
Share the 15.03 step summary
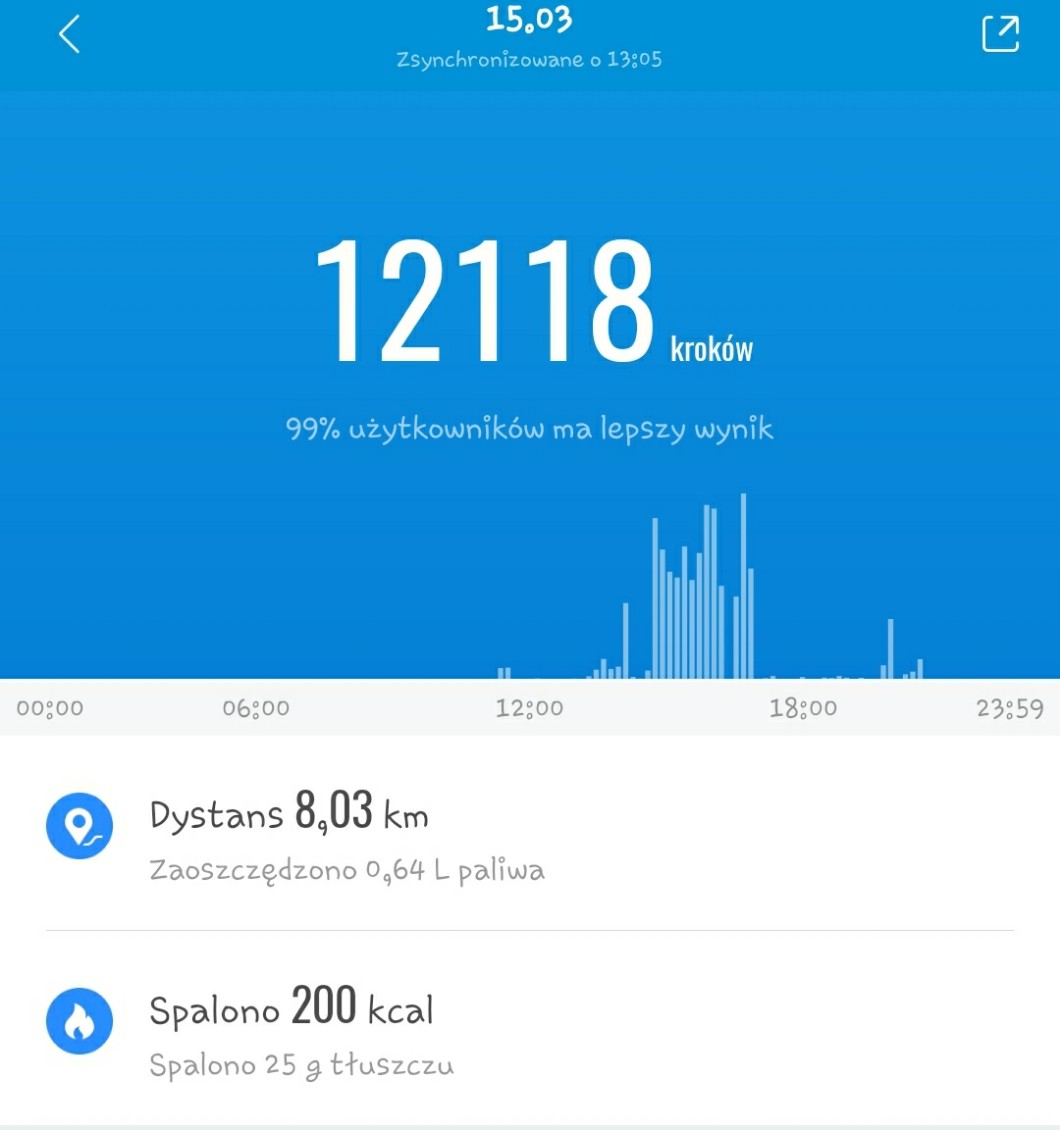pos(1000,35)
